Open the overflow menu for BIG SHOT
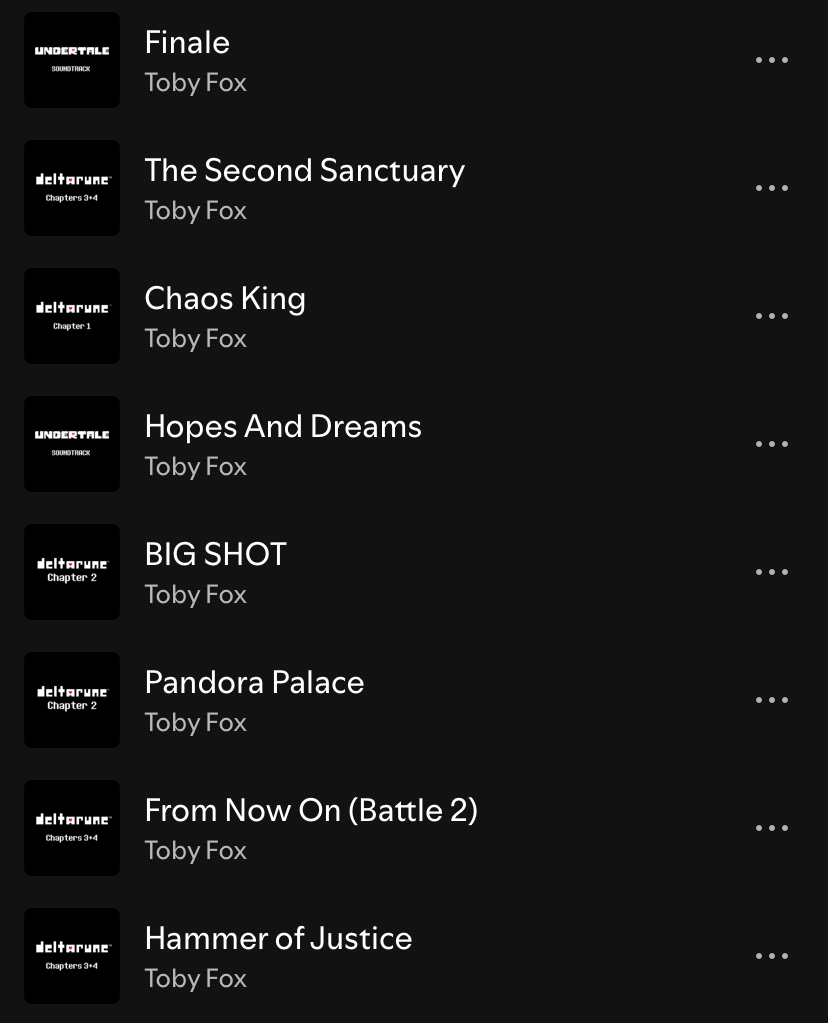828x1023 pixels. 772,572
